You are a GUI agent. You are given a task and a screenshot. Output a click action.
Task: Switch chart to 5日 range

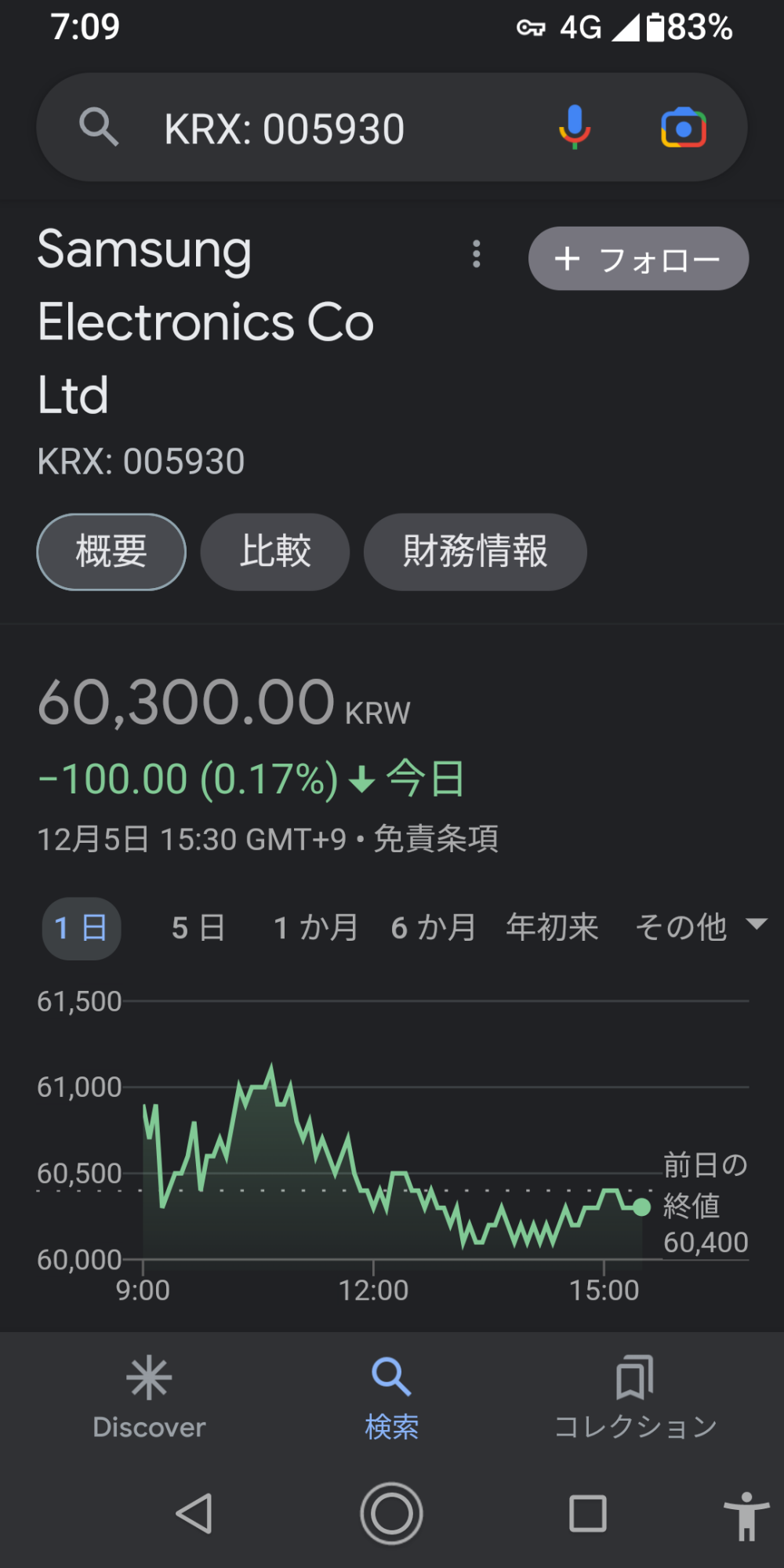(x=198, y=928)
